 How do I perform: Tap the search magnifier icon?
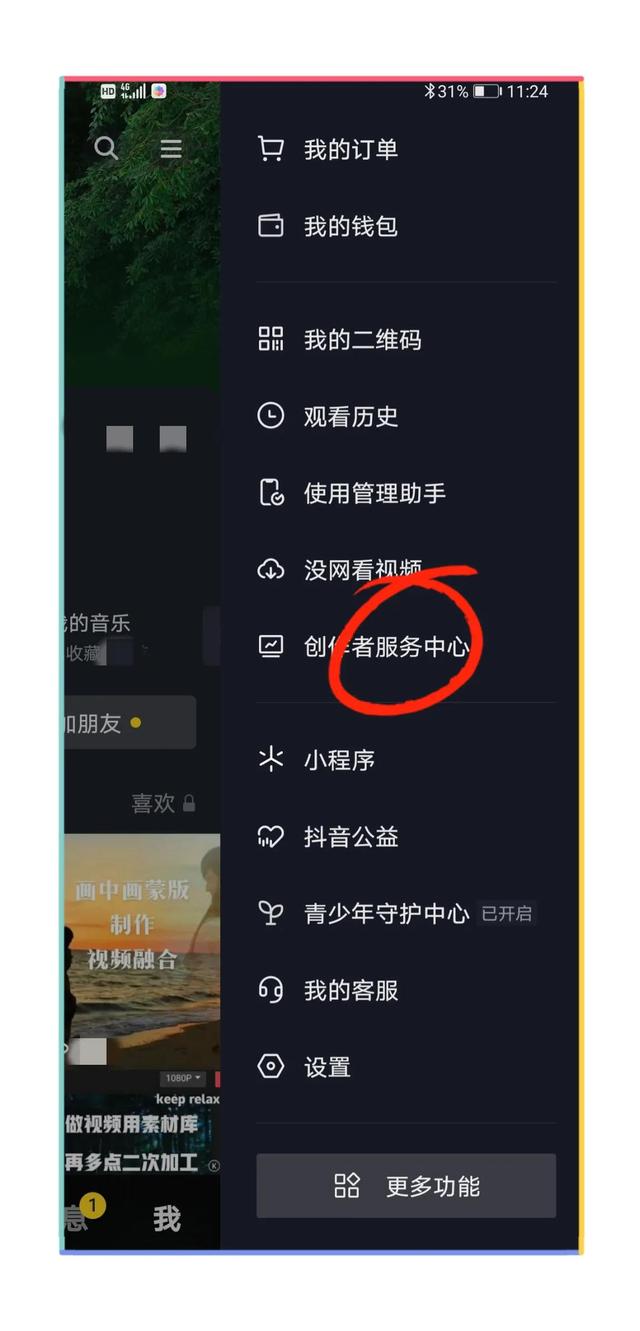pos(106,149)
